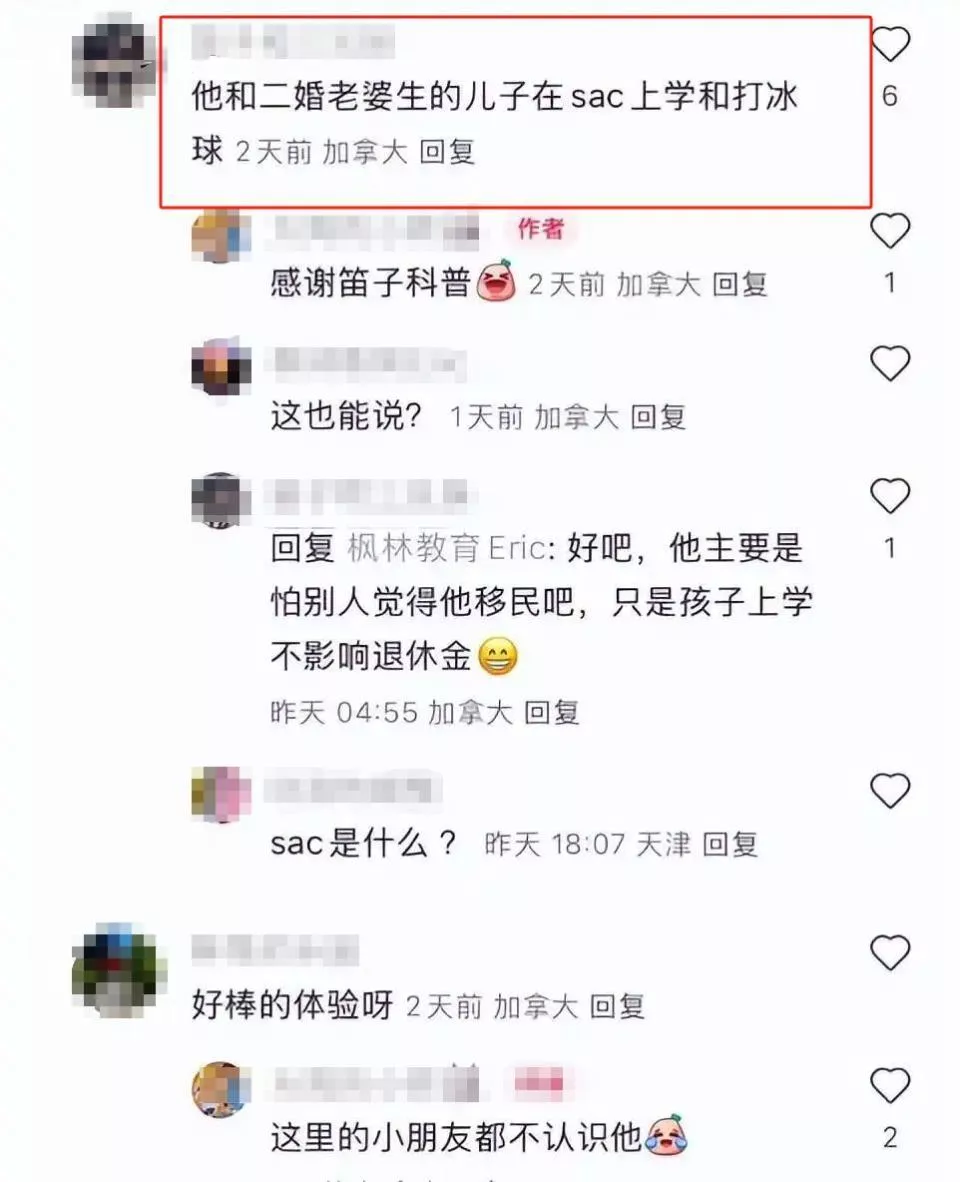Reply to 'sac是什么?' from 天津
Screen dimensions: 960x1182
(729, 844)
